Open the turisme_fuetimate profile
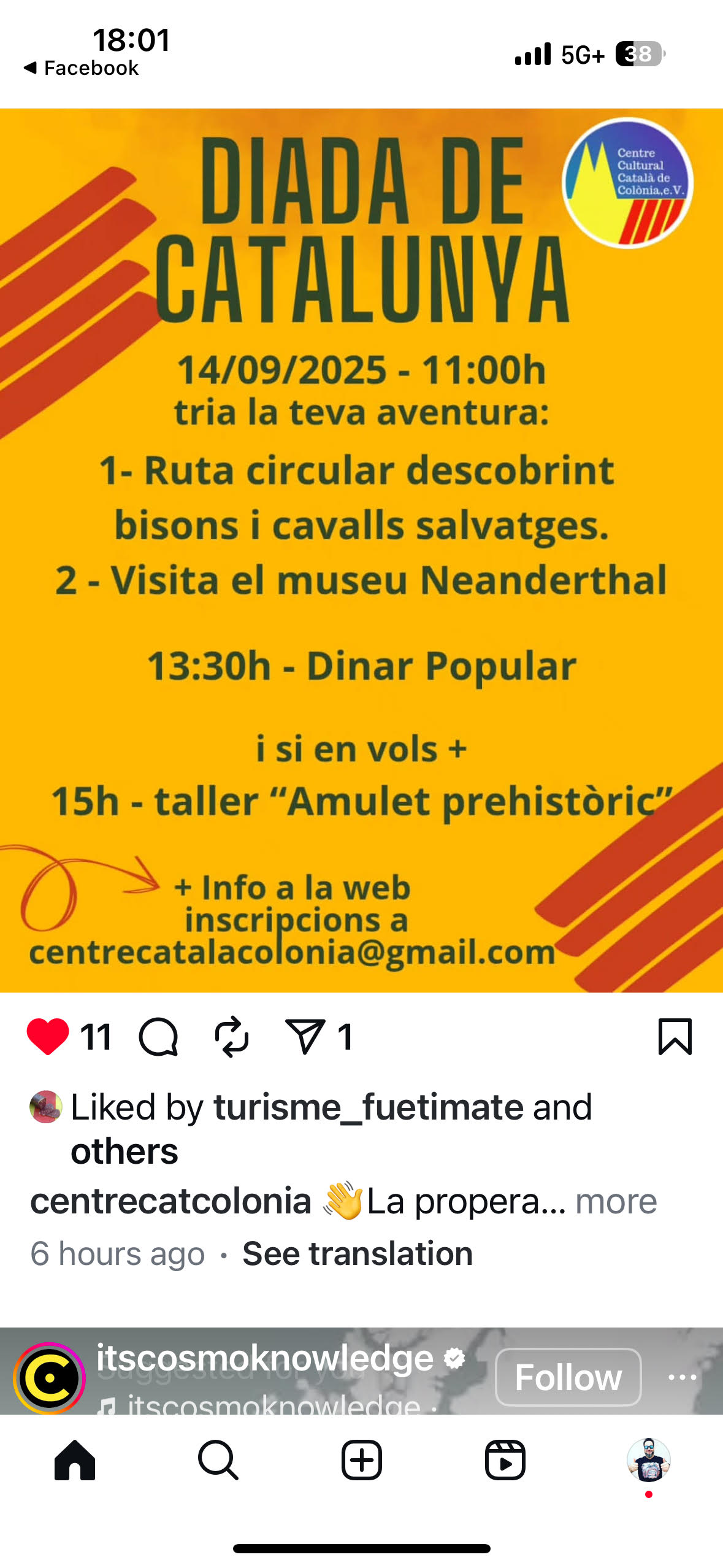 point(368,1107)
